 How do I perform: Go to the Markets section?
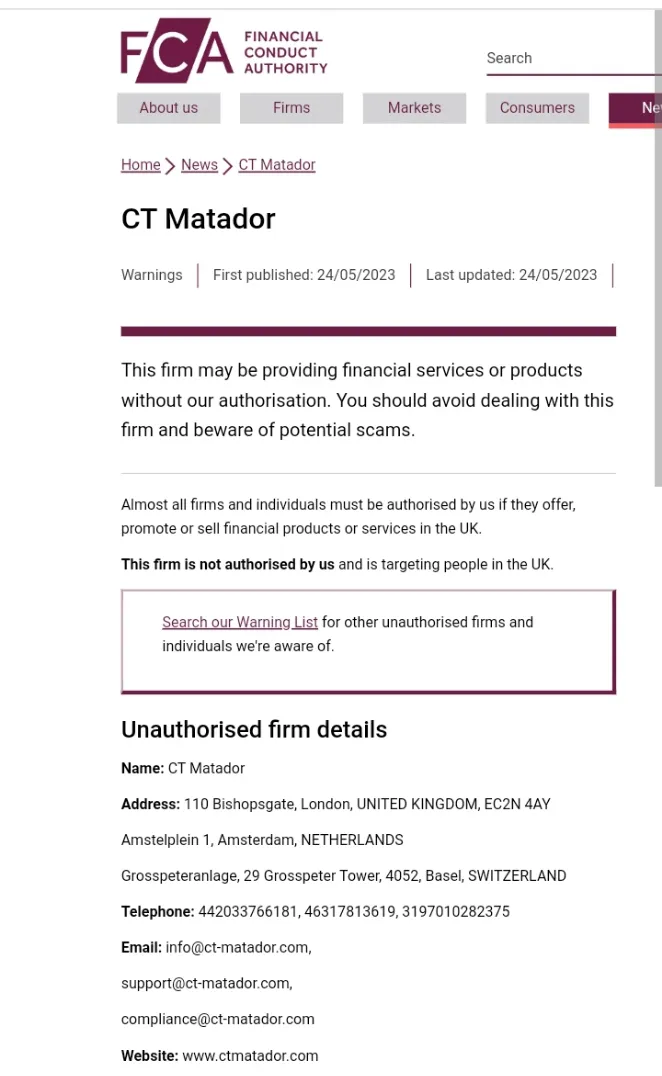[x=414, y=108]
